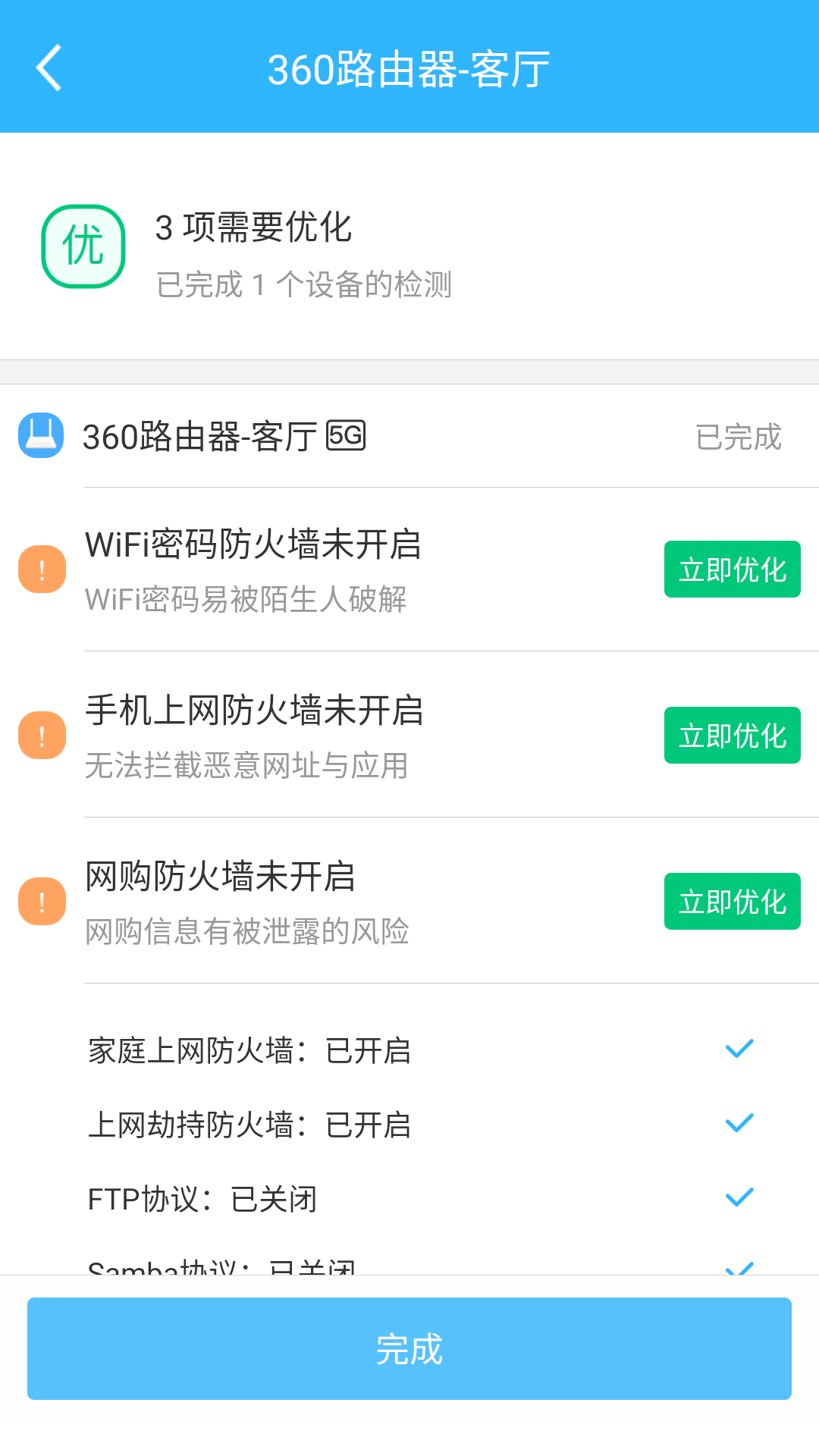Tap 立即优化 for 网购防火墙未开启

pos(732,901)
